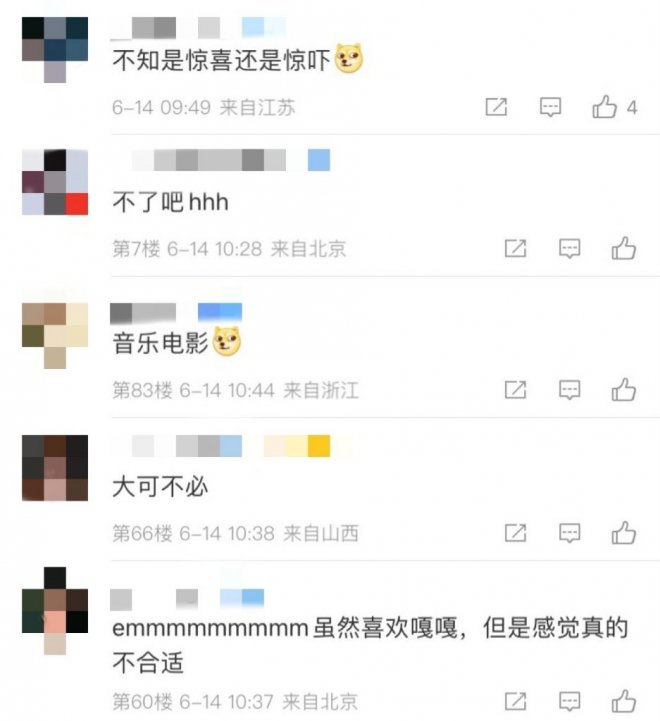Repost the comment "音乐电影"
This screenshot has width=660, height=721.
pyautogui.click(x=515, y=390)
